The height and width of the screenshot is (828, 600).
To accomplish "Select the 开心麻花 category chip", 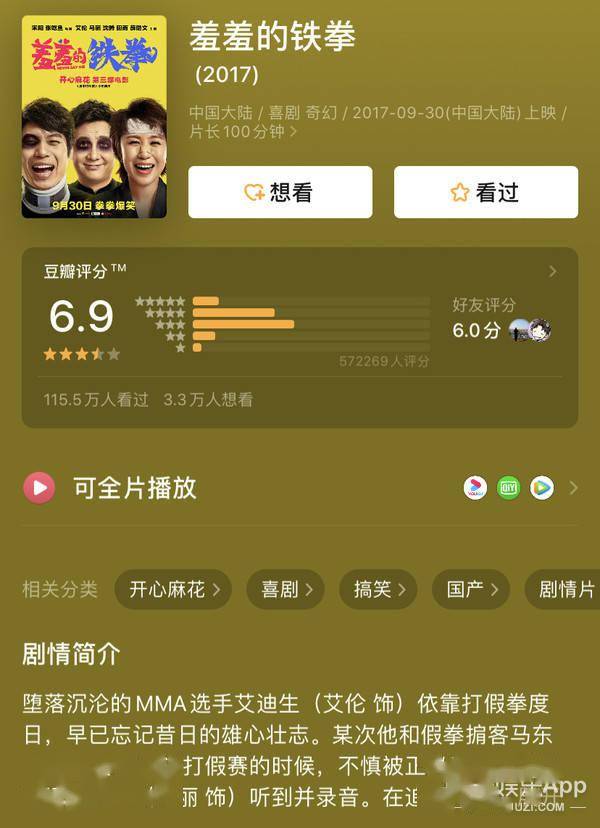I will 173,589.
